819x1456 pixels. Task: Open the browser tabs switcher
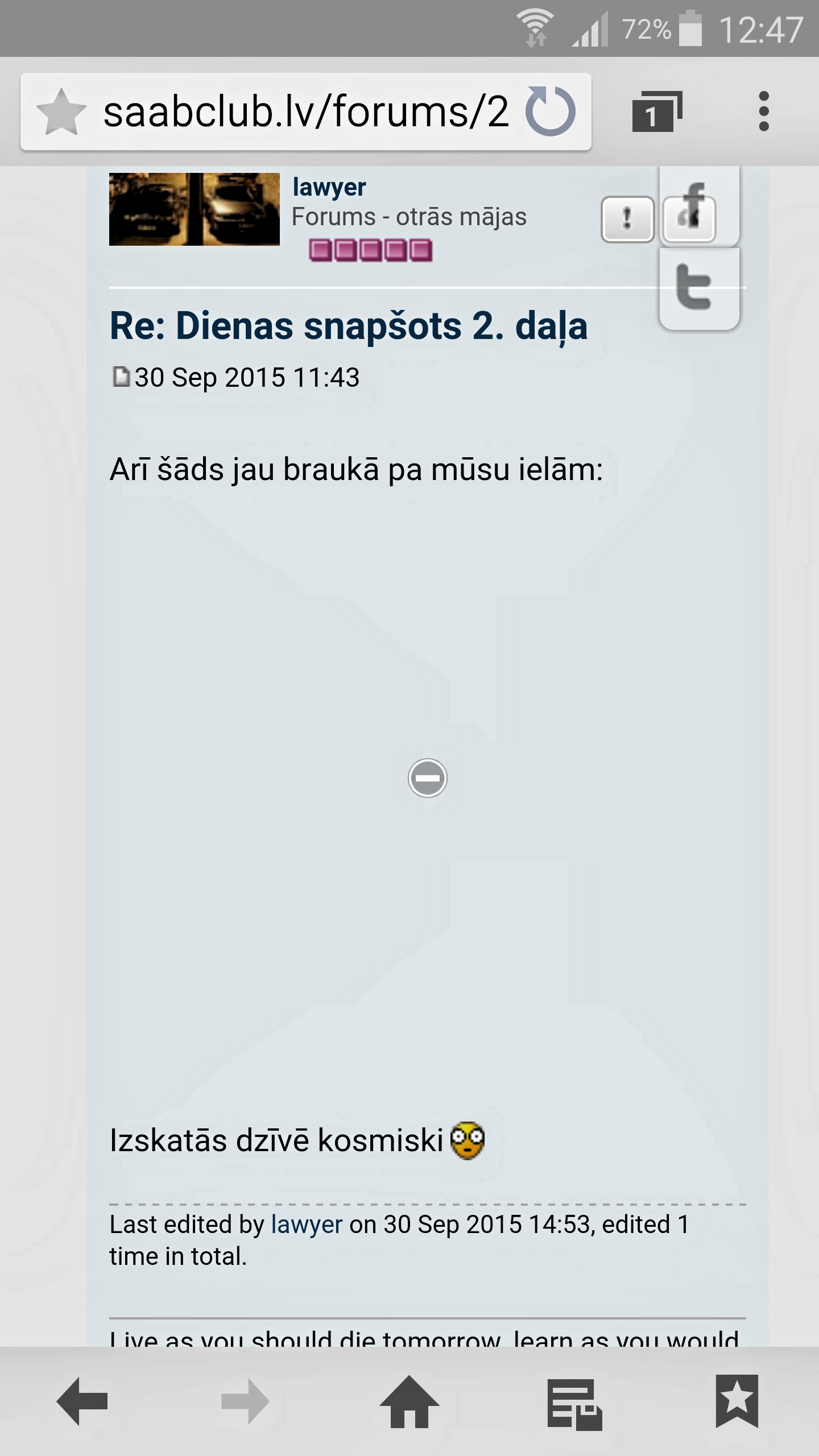click(x=657, y=111)
